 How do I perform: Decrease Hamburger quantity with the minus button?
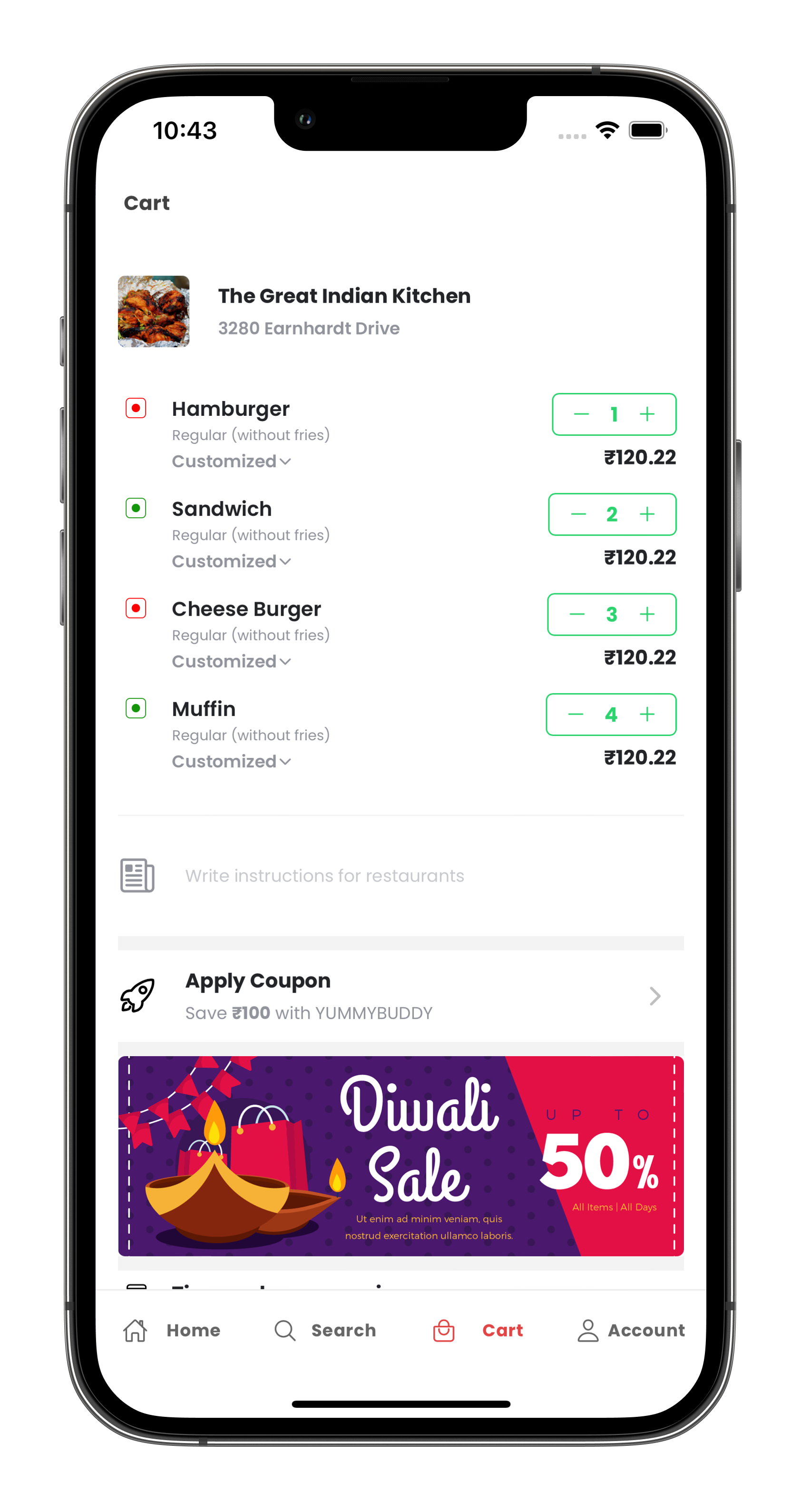581,414
